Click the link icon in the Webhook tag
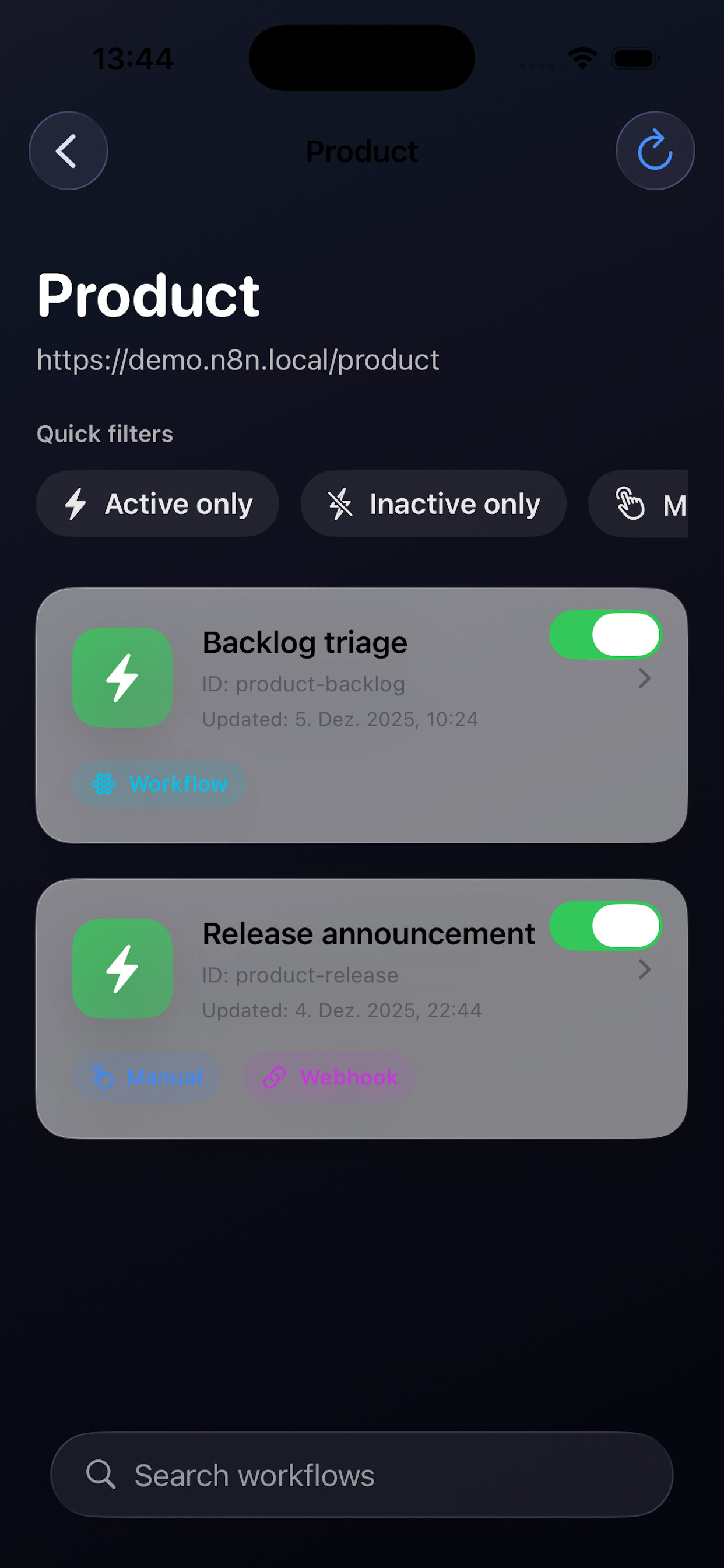 [276, 1077]
